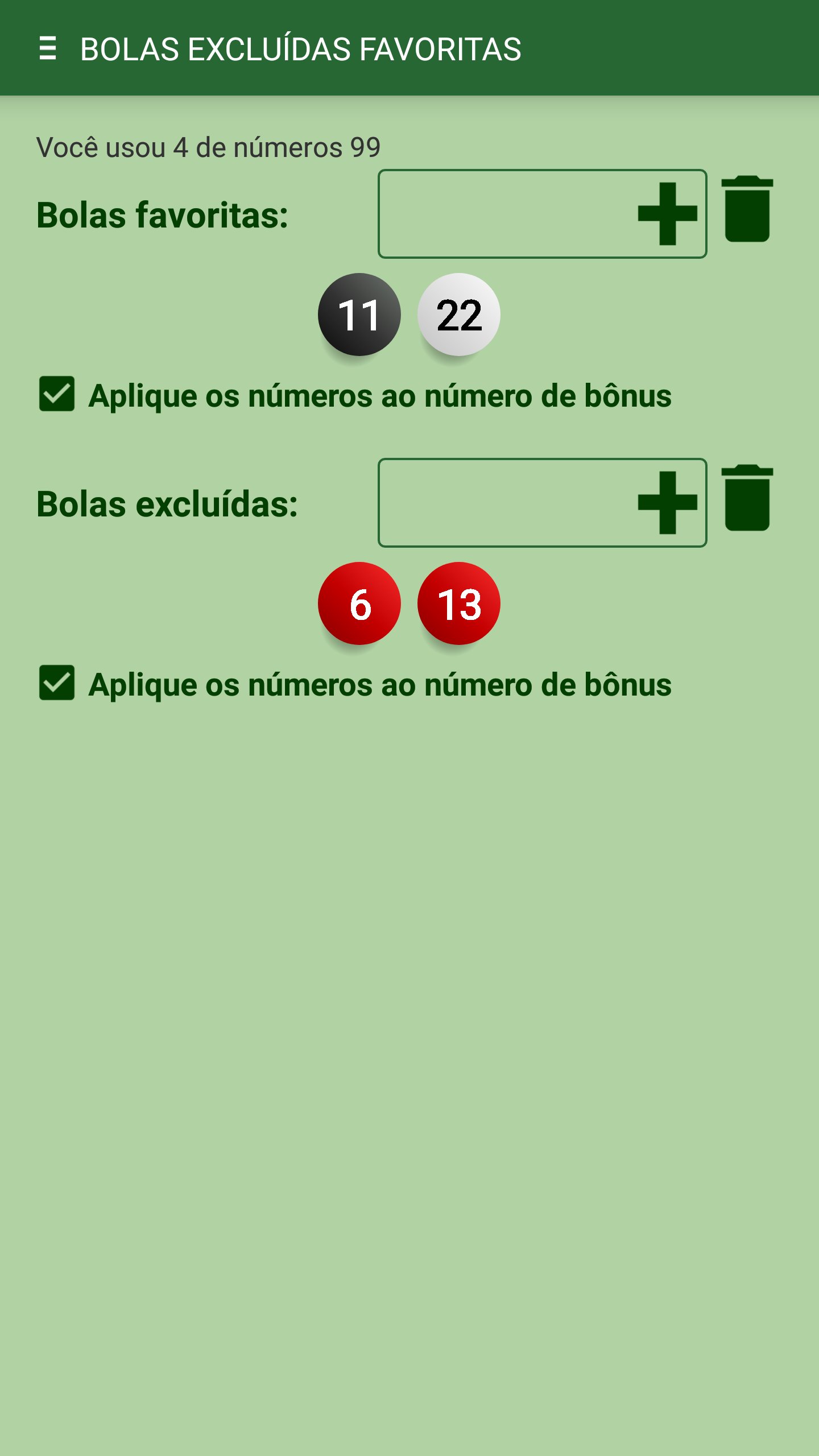Select favorite ball 22

(458, 315)
